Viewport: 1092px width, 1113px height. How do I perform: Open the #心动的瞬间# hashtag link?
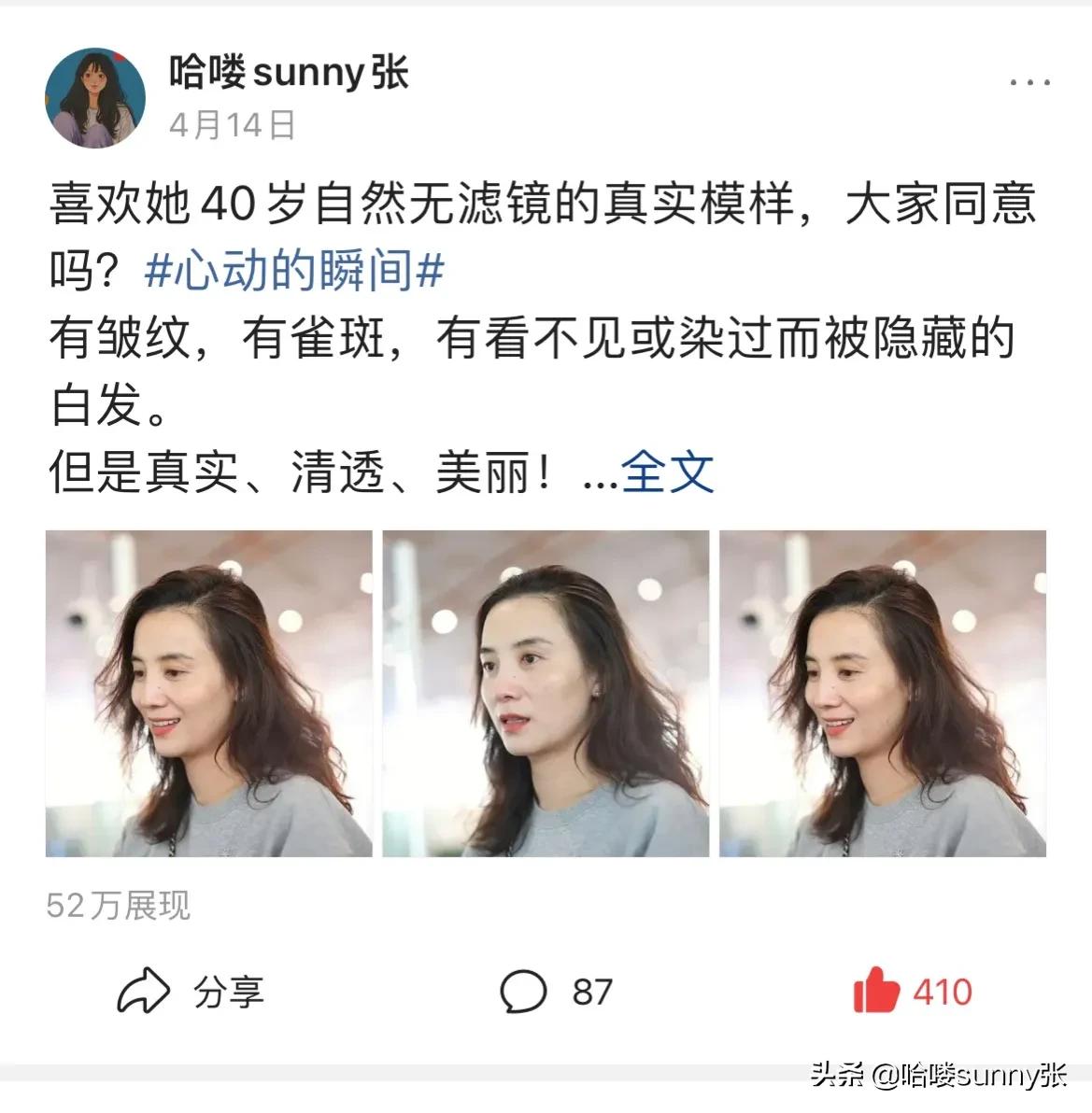(x=296, y=272)
